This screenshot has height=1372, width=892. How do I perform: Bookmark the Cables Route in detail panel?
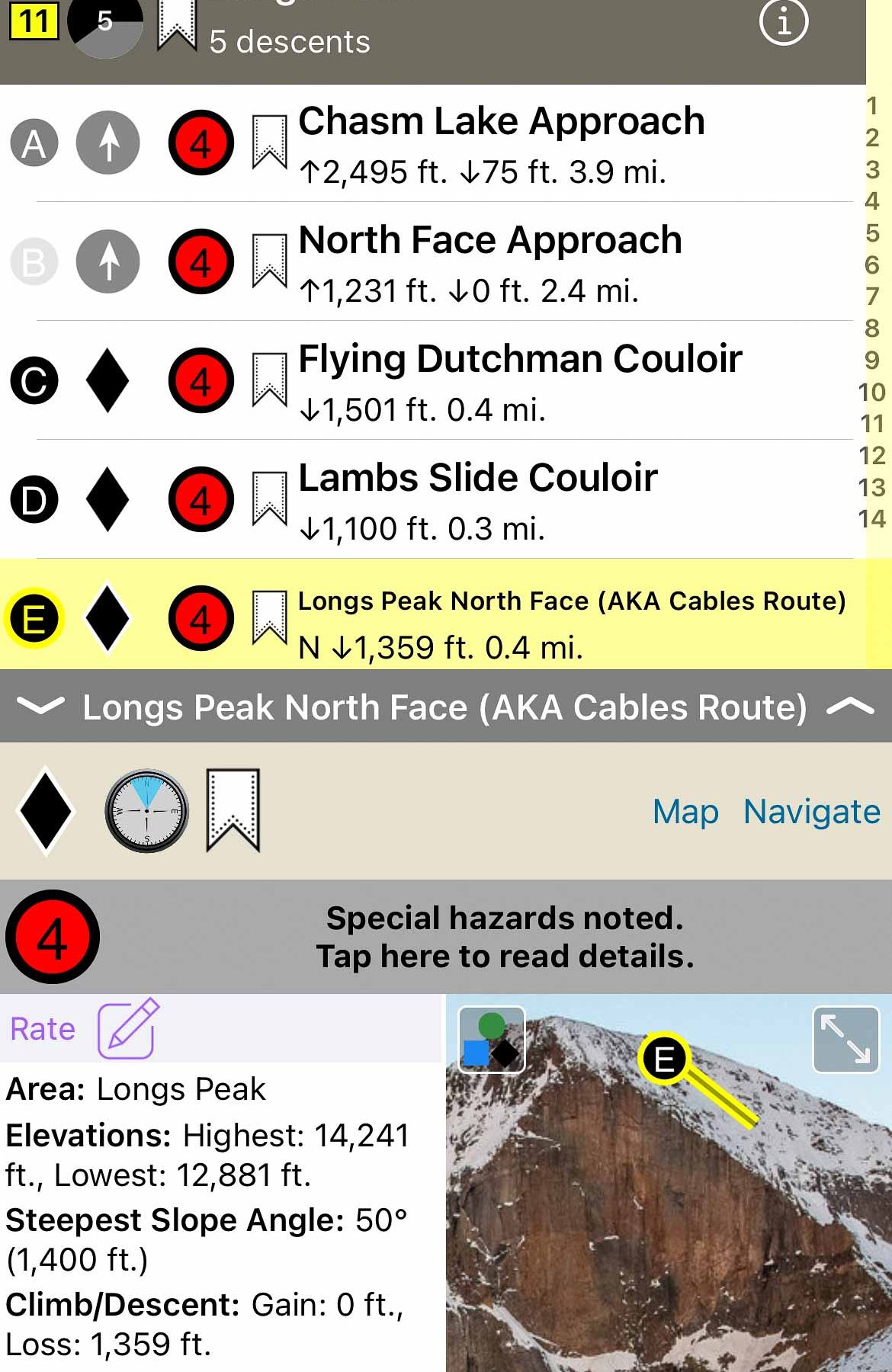click(x=233, y=809)
